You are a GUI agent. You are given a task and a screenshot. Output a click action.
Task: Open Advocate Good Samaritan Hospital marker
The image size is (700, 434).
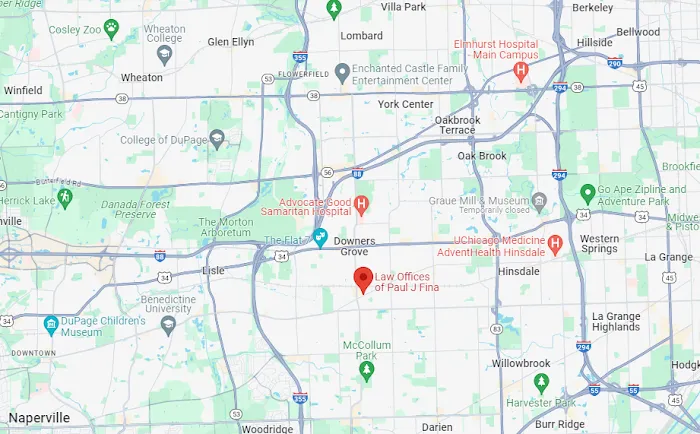pos(362,205)
